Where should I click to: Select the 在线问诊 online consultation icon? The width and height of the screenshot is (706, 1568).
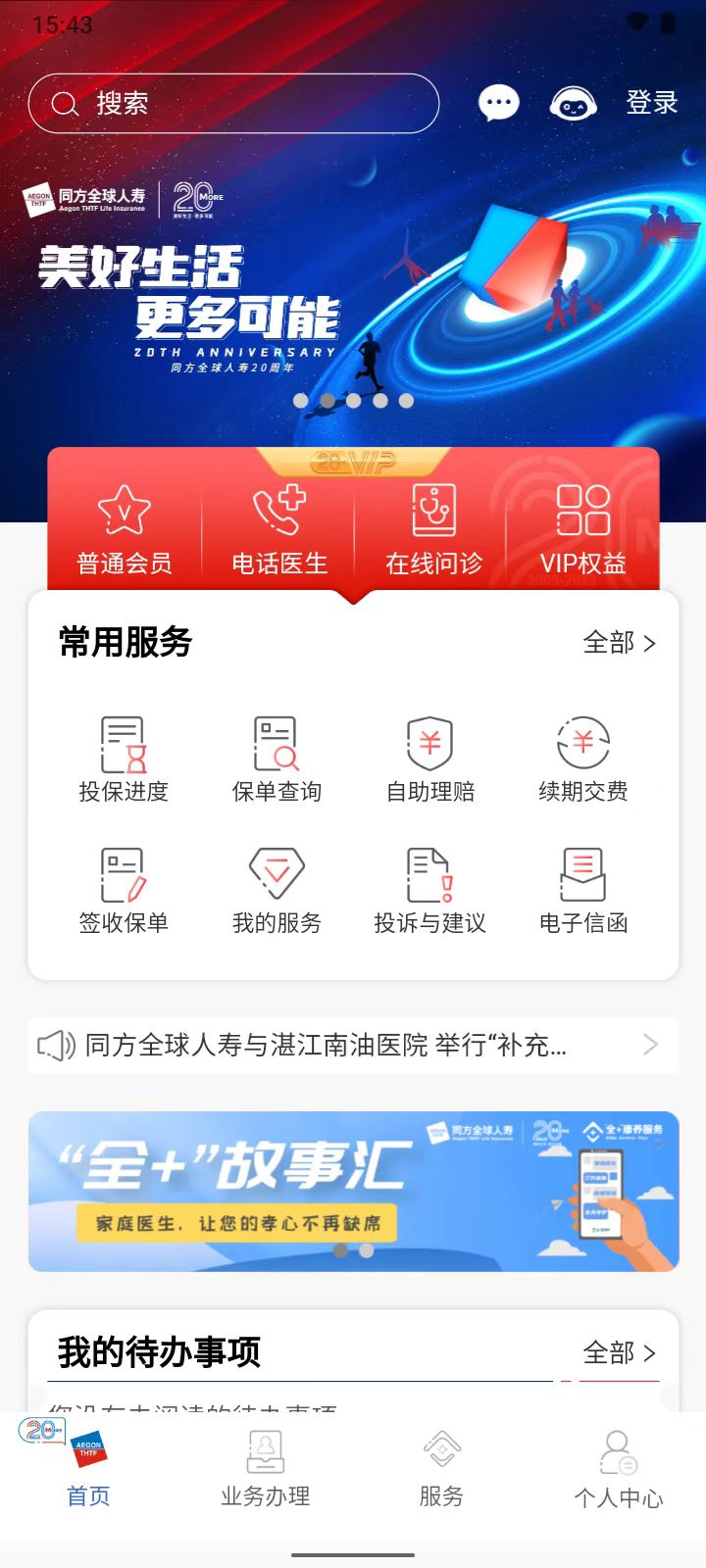(431, 529)
